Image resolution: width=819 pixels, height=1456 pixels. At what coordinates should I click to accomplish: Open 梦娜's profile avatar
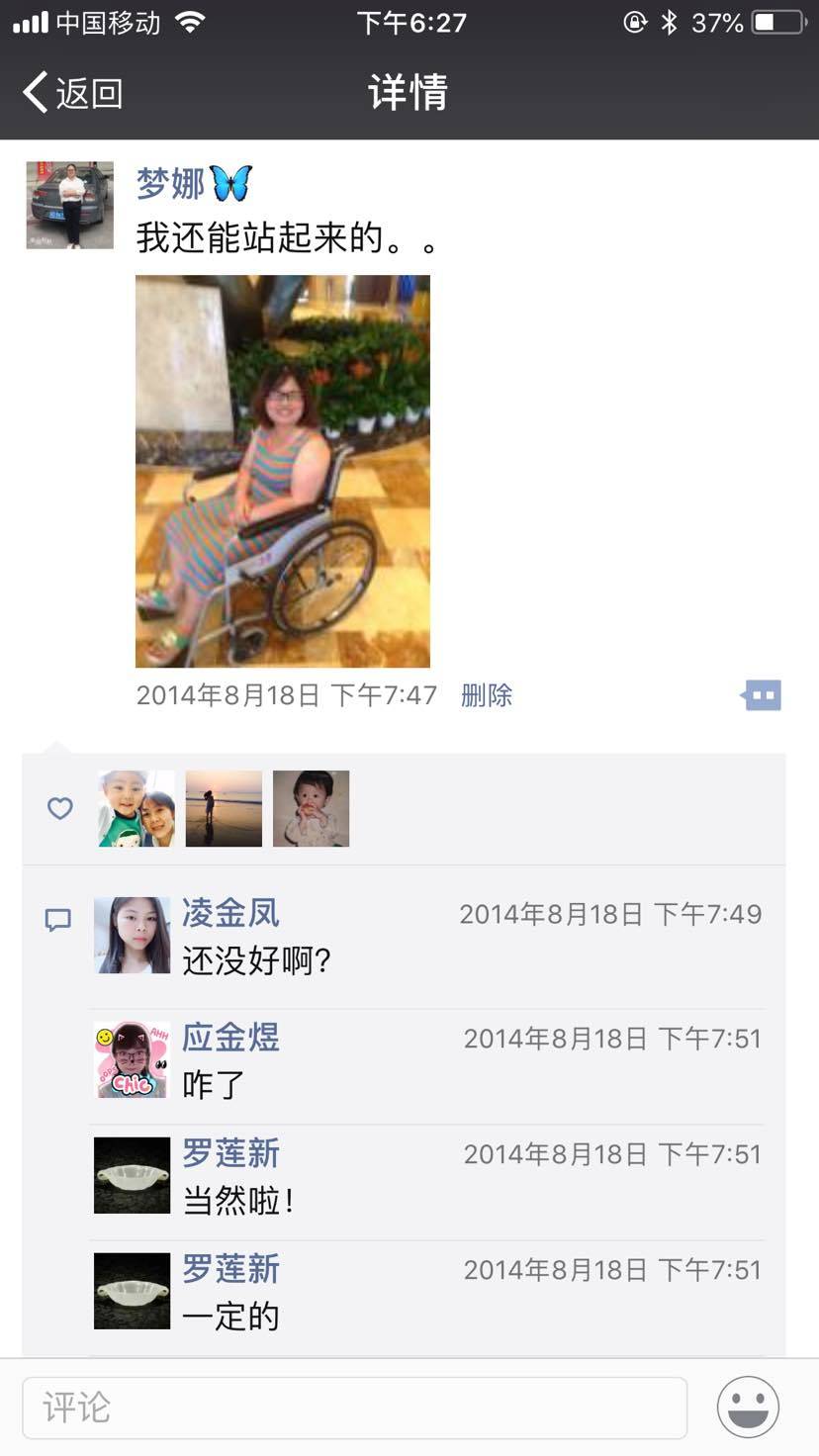[x=69, y=205]
